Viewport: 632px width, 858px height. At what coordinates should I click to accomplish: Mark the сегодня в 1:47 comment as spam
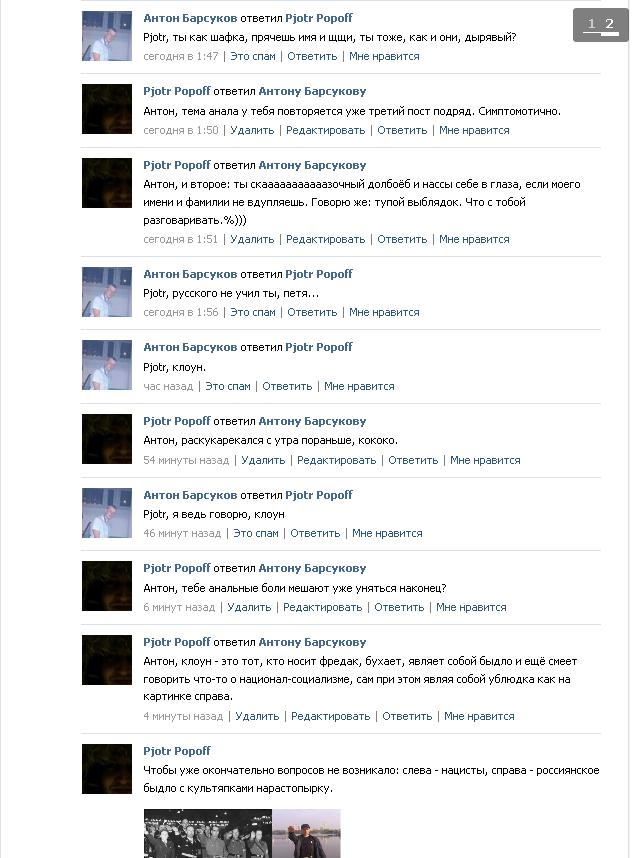[252, 56]
